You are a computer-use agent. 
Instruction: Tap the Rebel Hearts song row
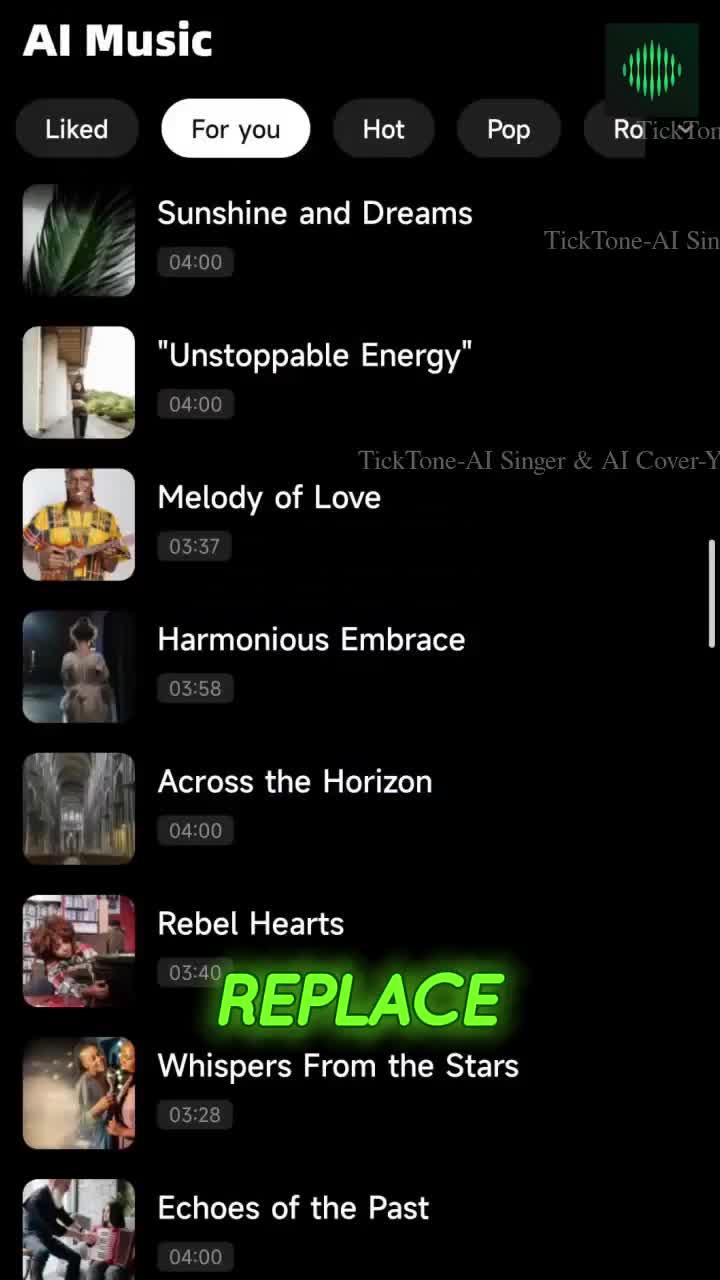click(x=250, y=924)
